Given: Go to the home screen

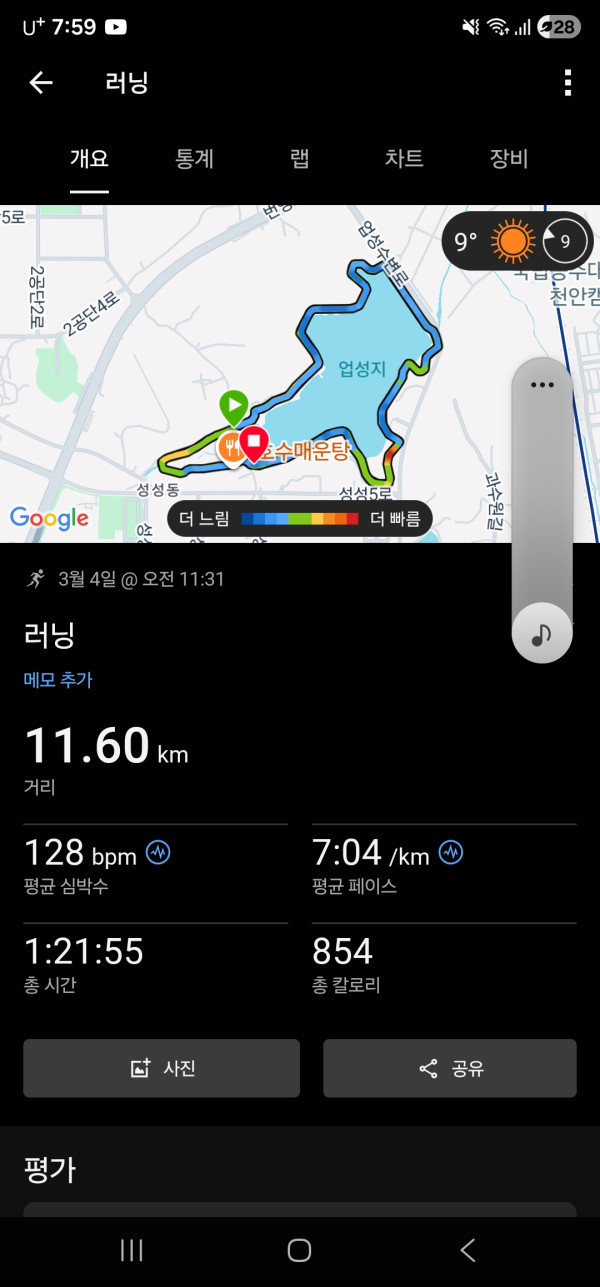Looking at the screenshot, I should tap(299, 1250).
